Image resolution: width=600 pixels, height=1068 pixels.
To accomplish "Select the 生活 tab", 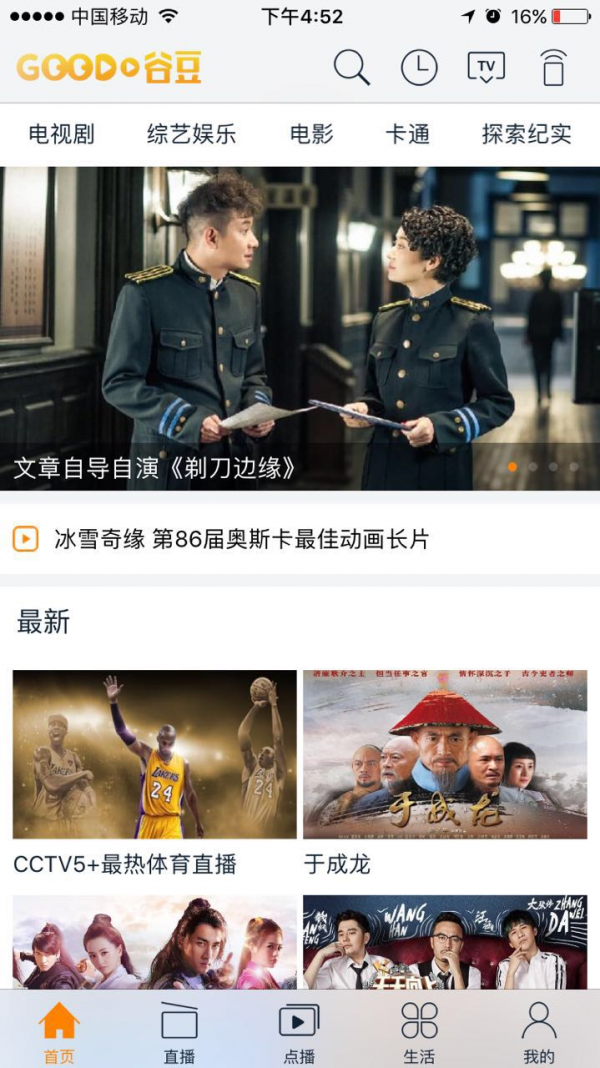I will (419, 1031).
